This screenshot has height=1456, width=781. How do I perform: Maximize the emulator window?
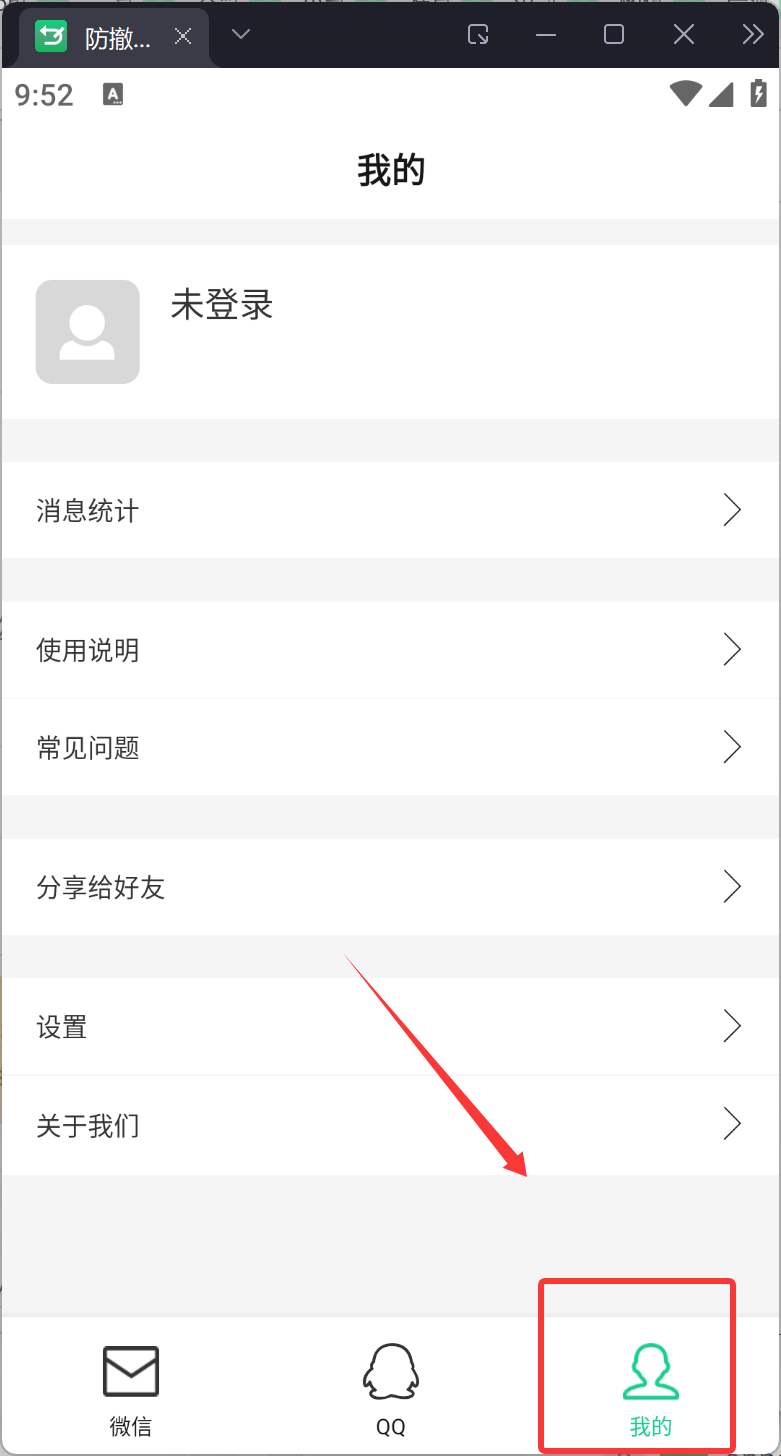coord(614,35)
